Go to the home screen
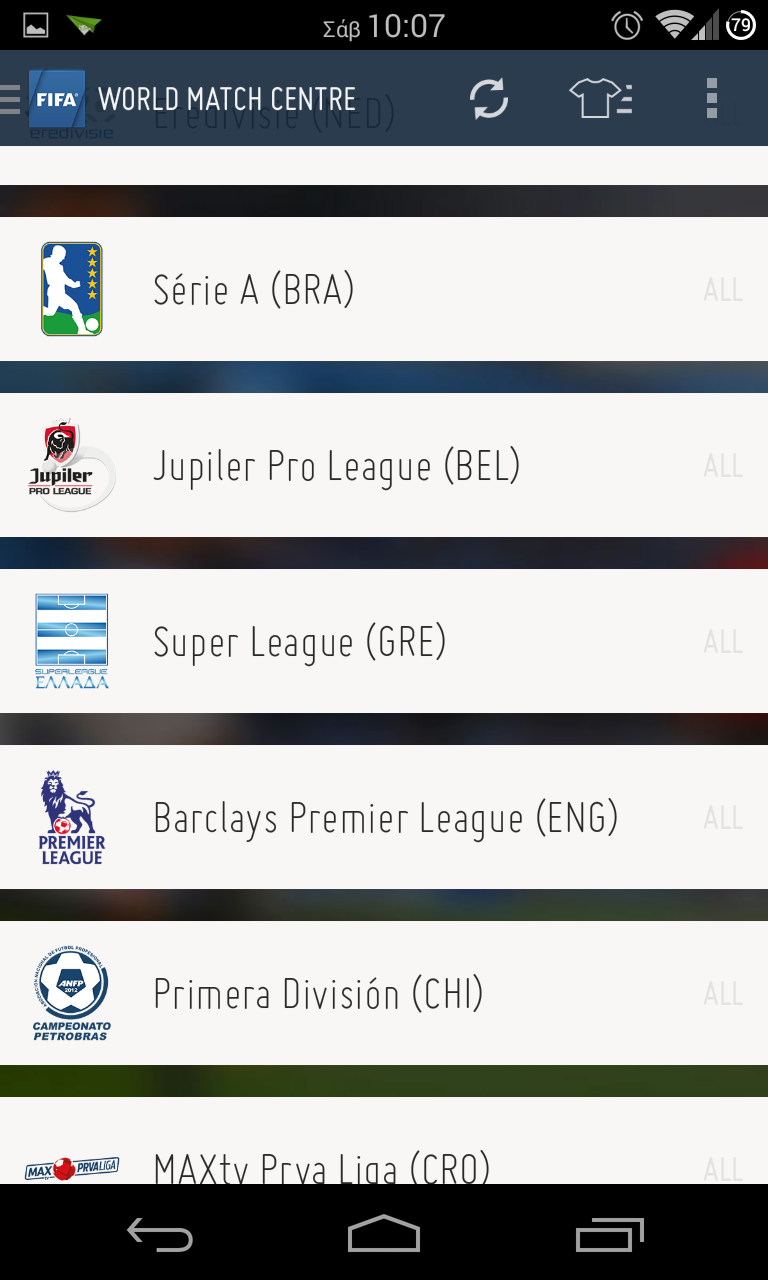Viewport: 768px width, 1280px height. point(384,1233)
